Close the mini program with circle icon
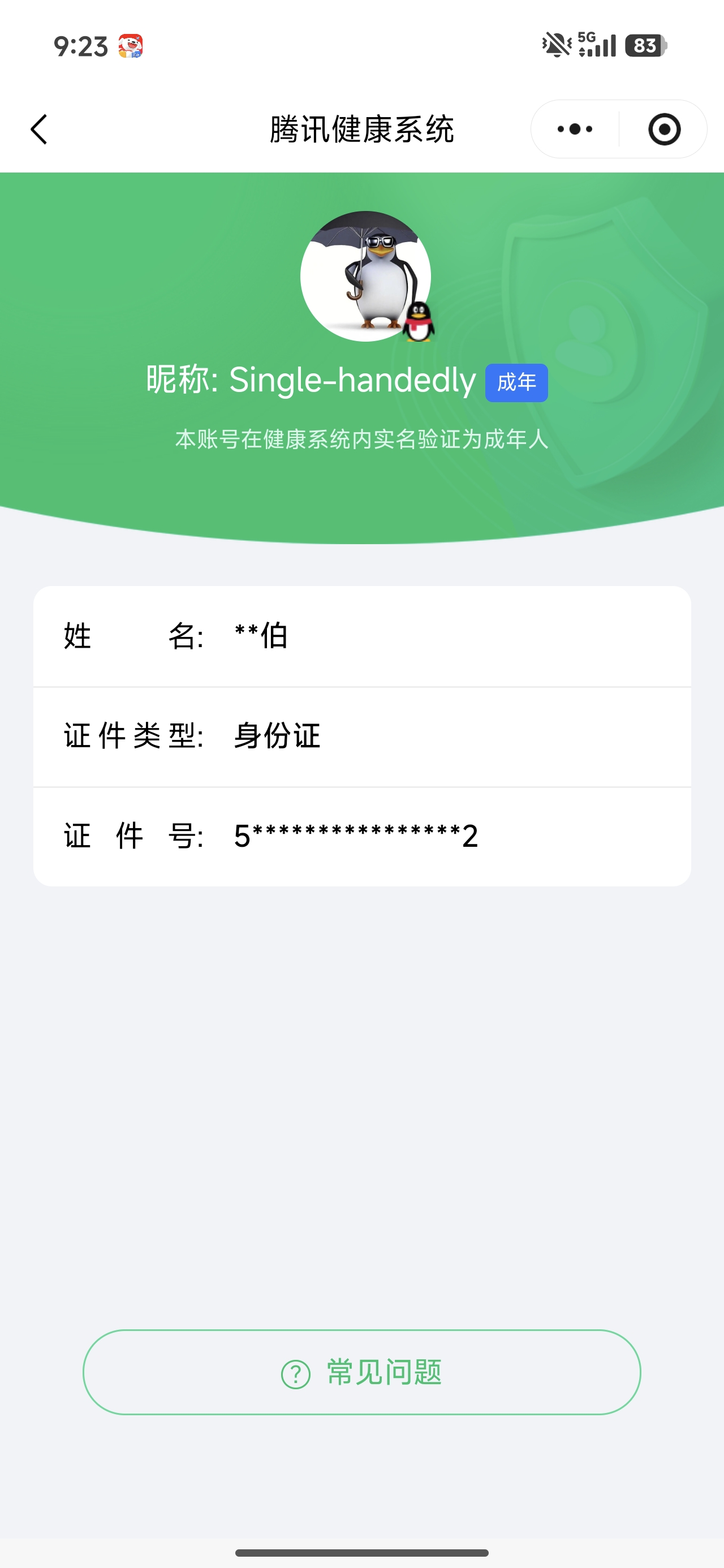Screen dimensions: 724x1568 (x=663, y=129)
